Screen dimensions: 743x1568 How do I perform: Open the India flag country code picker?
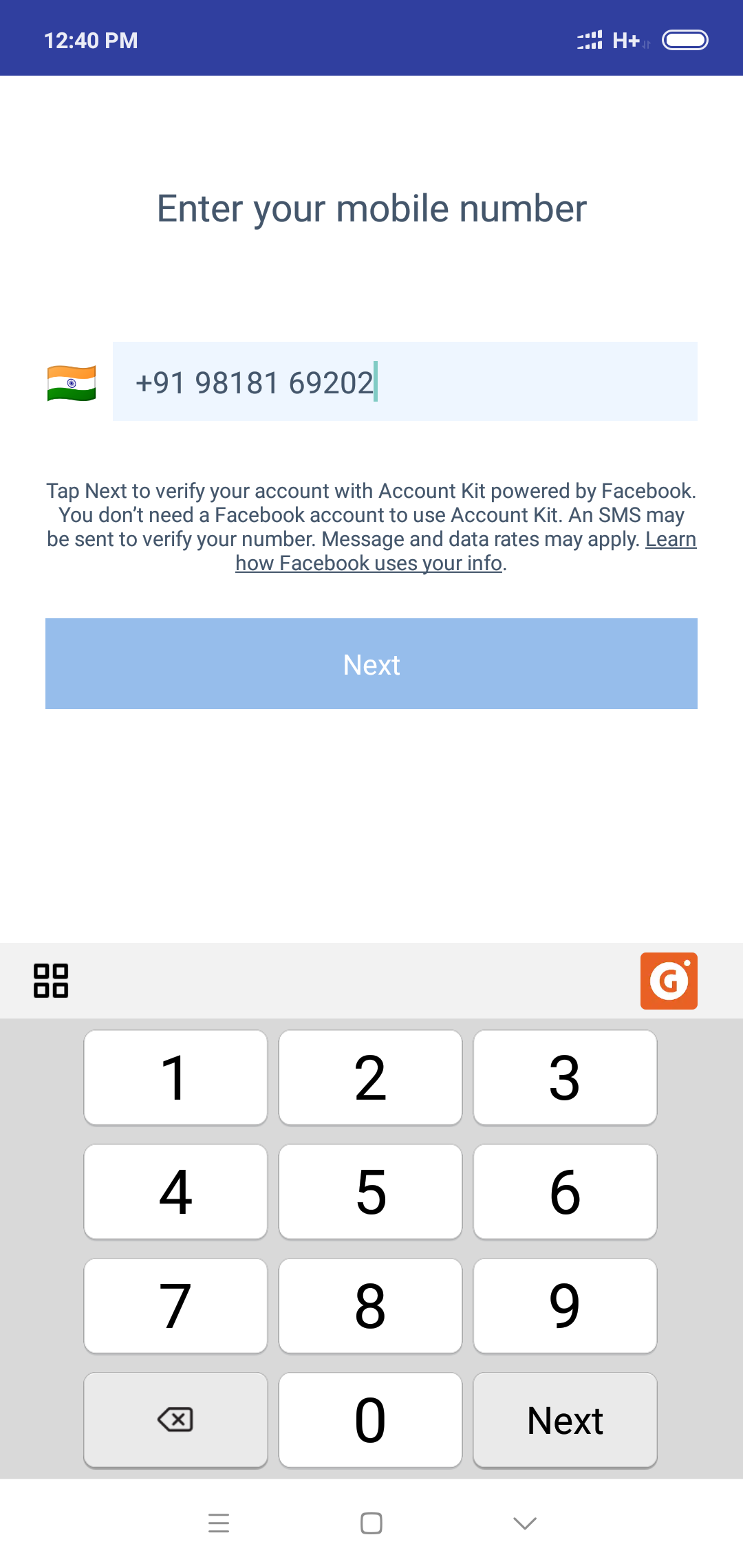(72, 383)
